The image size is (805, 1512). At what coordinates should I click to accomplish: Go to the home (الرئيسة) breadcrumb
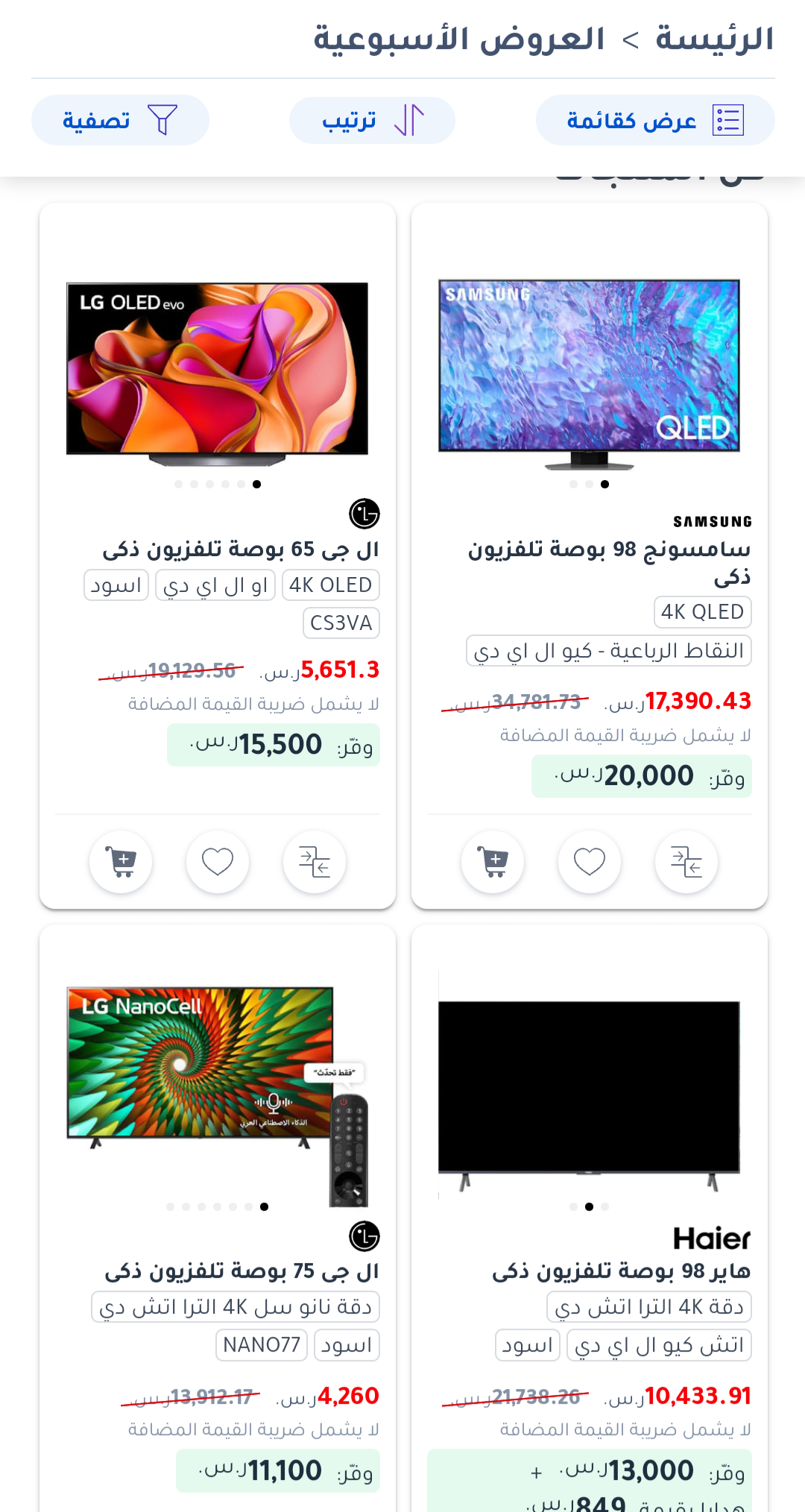714,39
